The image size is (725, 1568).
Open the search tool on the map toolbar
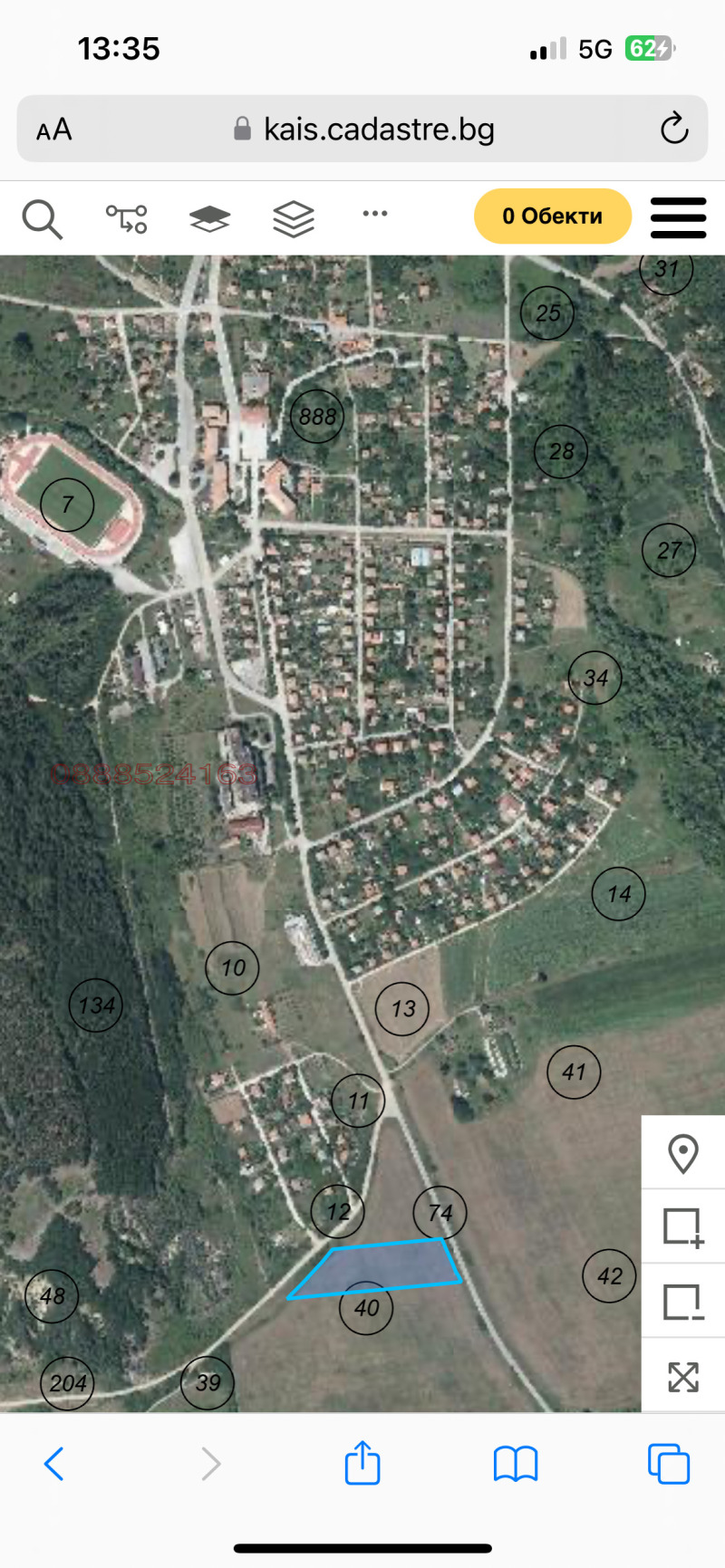pos(42,217)
